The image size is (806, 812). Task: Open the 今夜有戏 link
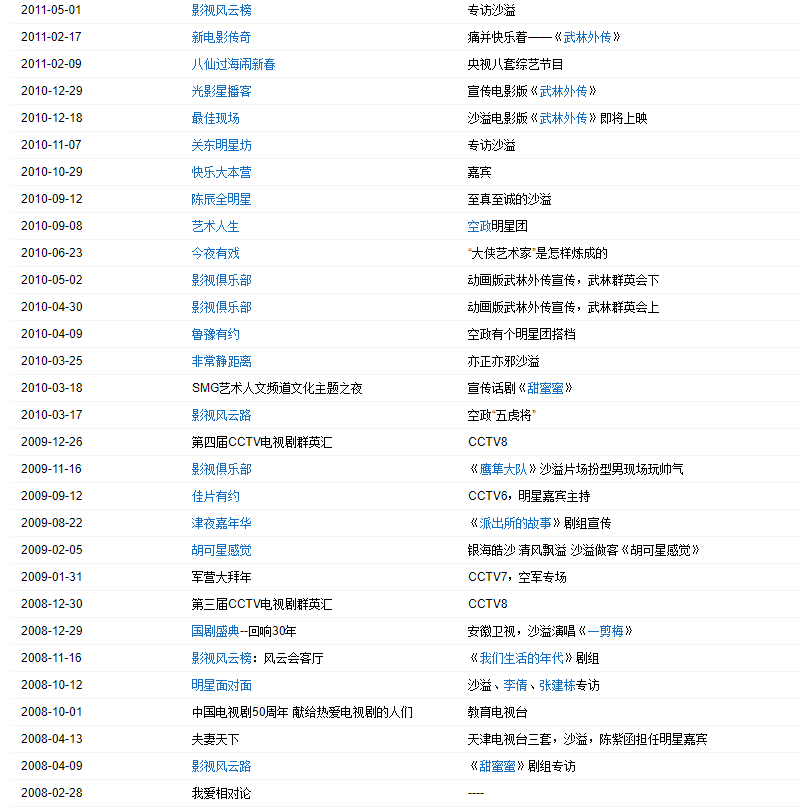(x=215, y=253)
